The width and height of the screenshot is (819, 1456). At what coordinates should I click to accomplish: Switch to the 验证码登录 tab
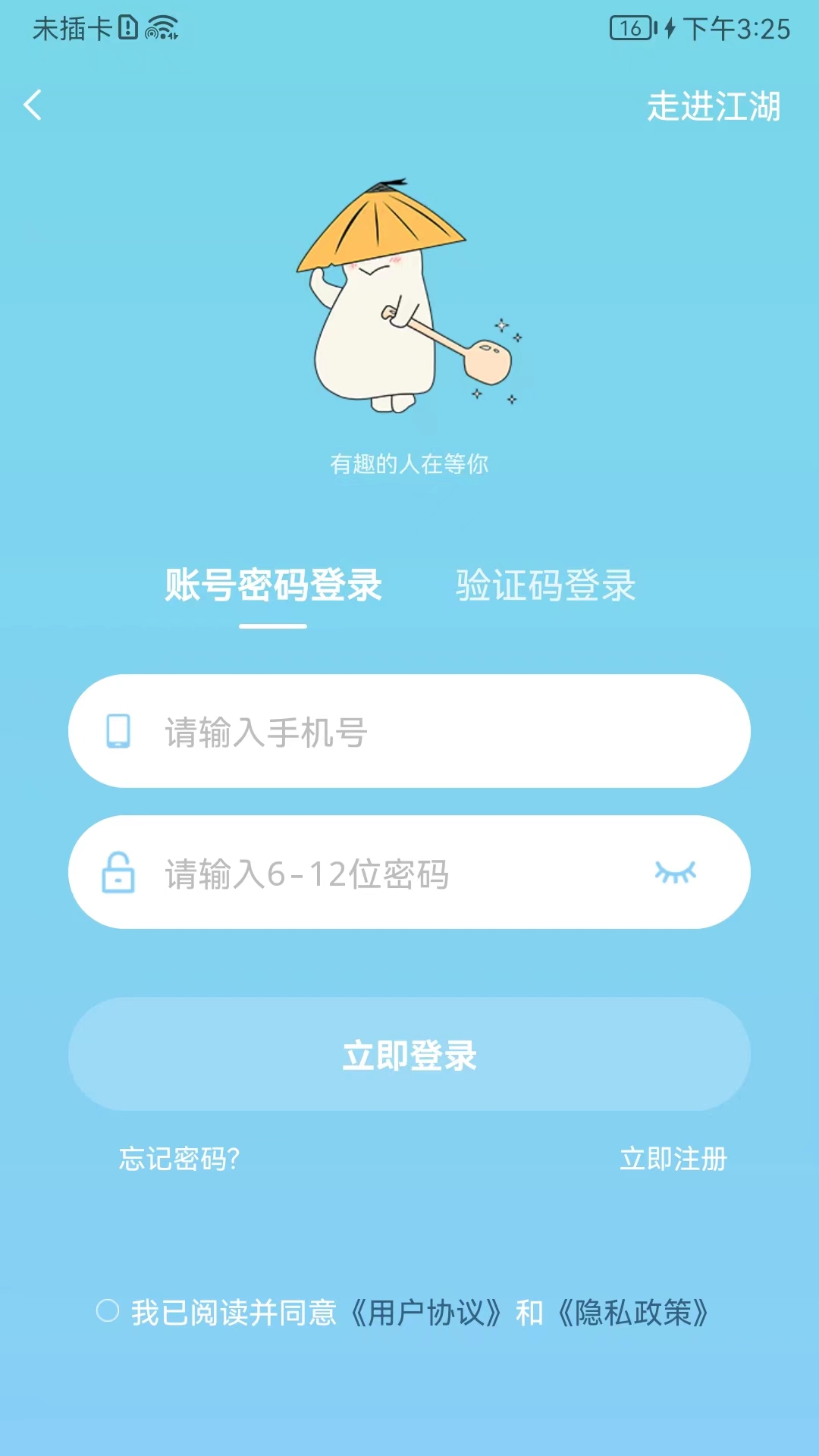[x=544, y=586]
